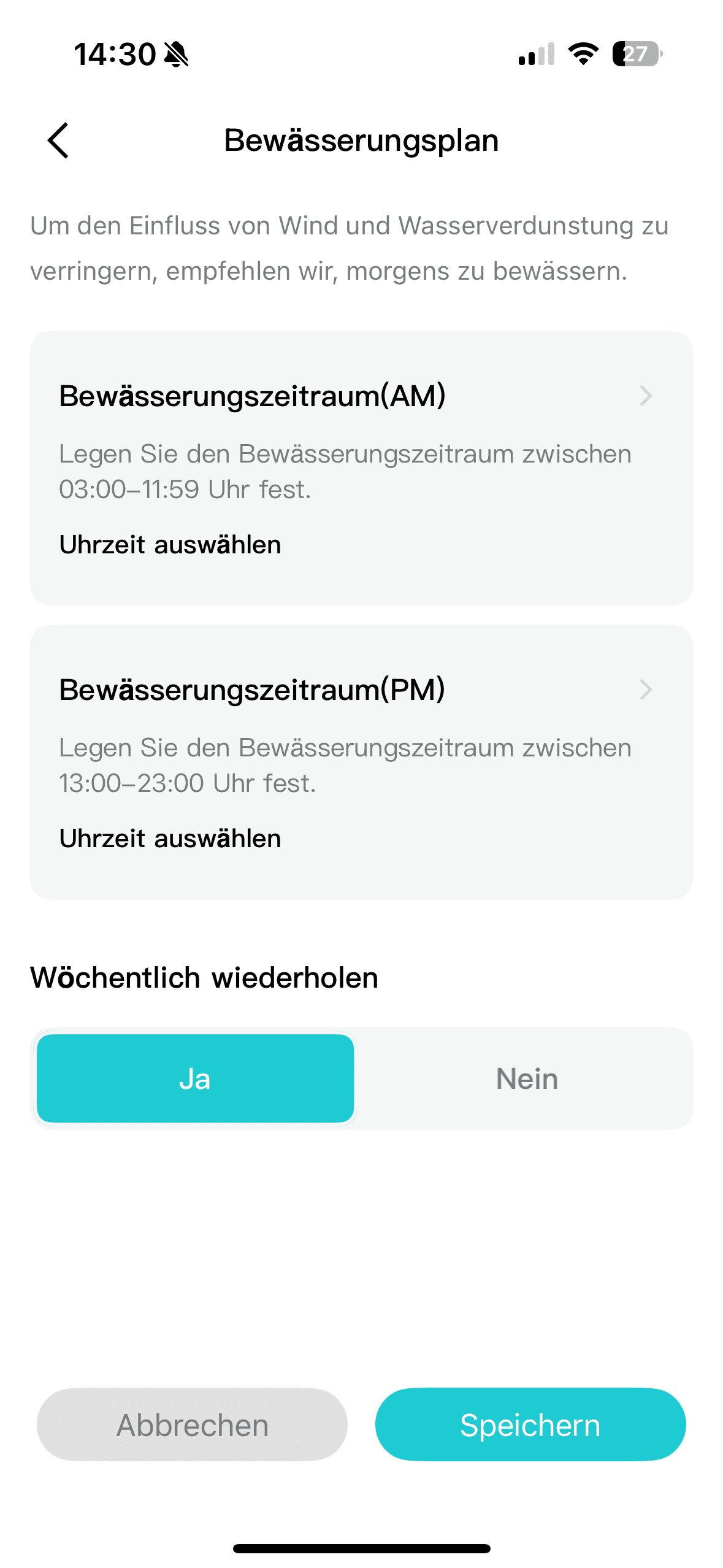This screenshot has height=1568, width=723.
Task: Save the plan with Speichern
Action: (x=530, y=1424)
